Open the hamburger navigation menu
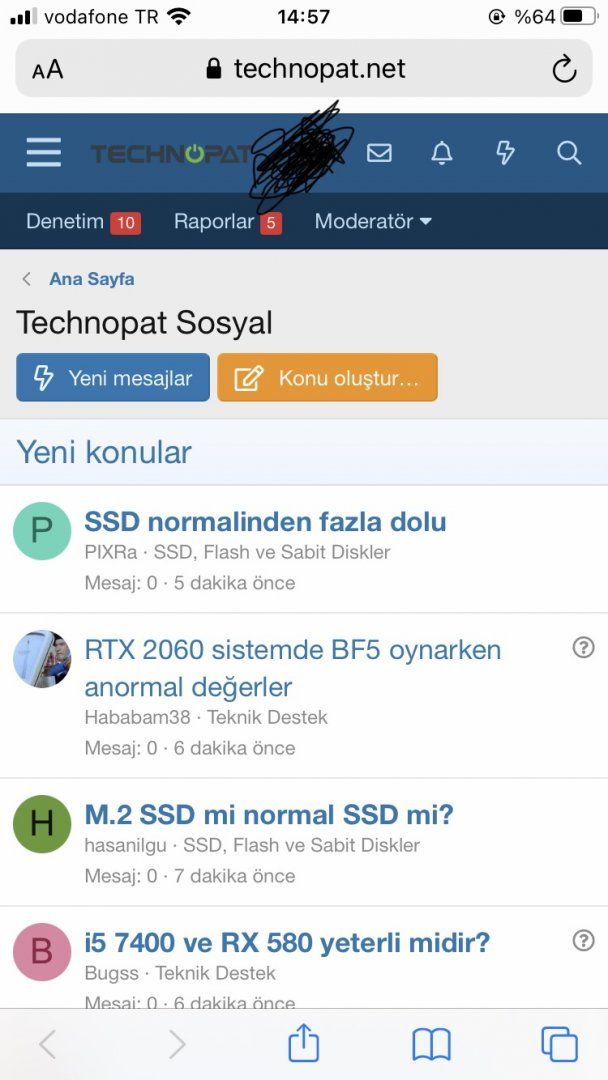 pos(43,153)
